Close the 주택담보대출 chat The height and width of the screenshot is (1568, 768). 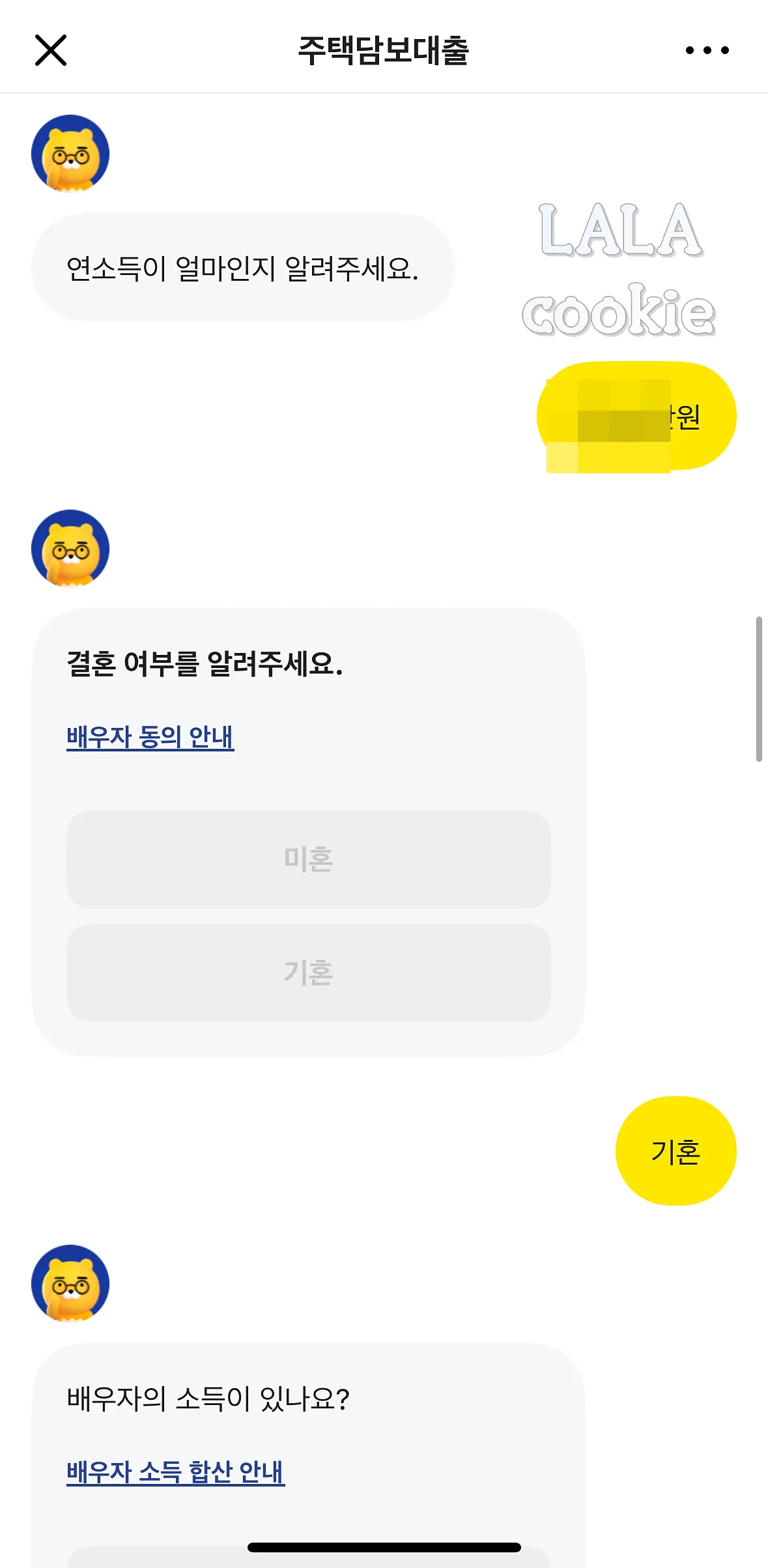tap(51, 50)
